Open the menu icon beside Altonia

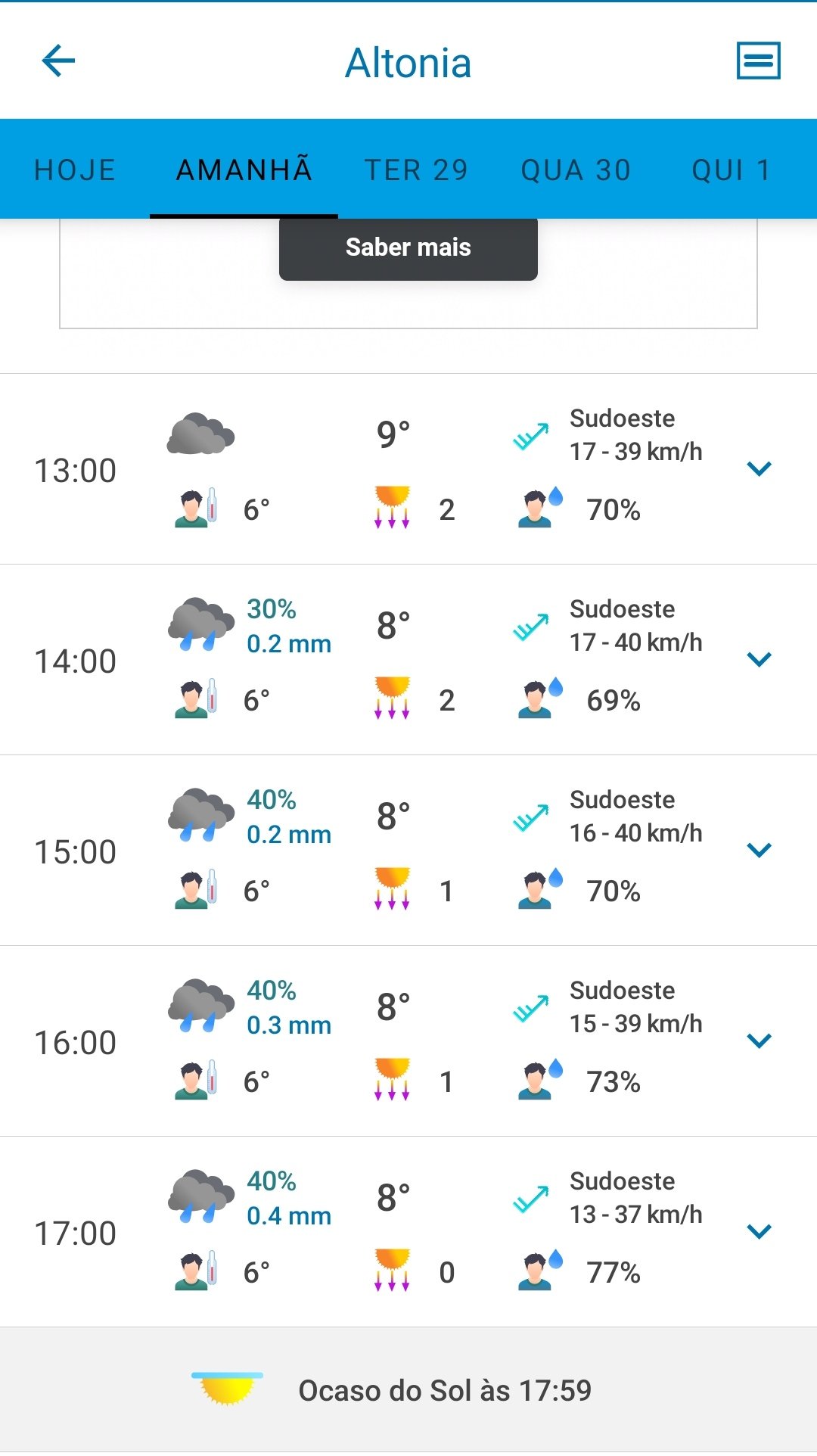tap(759, 61)
